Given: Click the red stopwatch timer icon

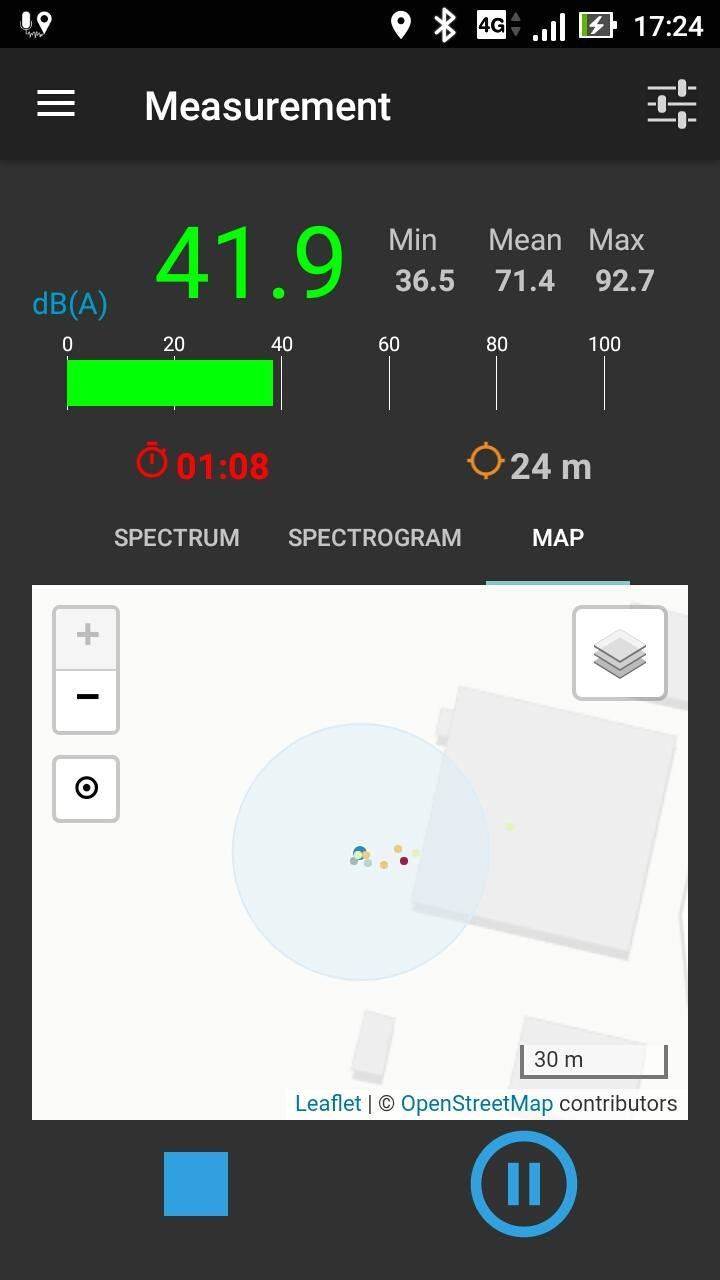Looking at the screenshot, I should click(152, 462).
